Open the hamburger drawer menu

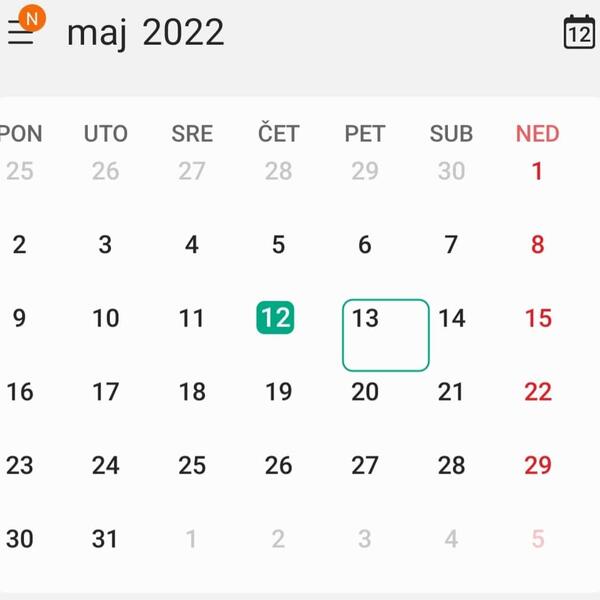coord(21,33)
